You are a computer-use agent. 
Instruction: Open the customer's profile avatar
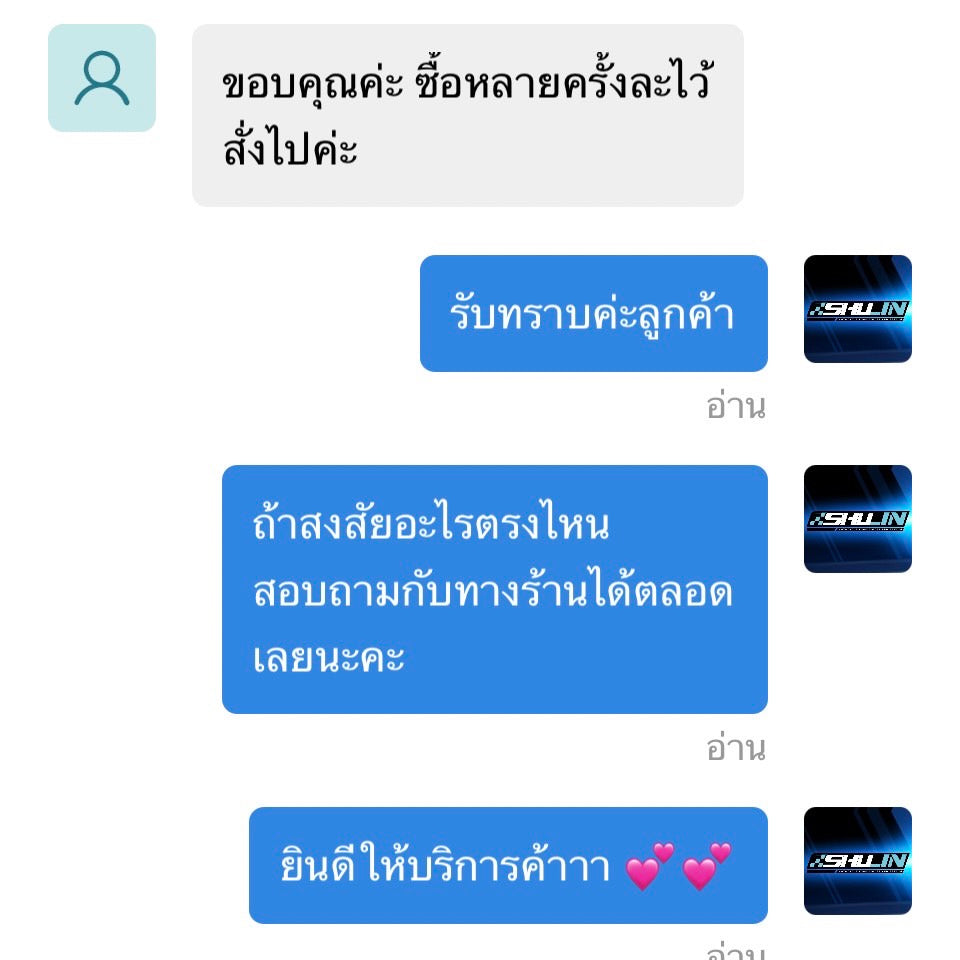[102, 78]
